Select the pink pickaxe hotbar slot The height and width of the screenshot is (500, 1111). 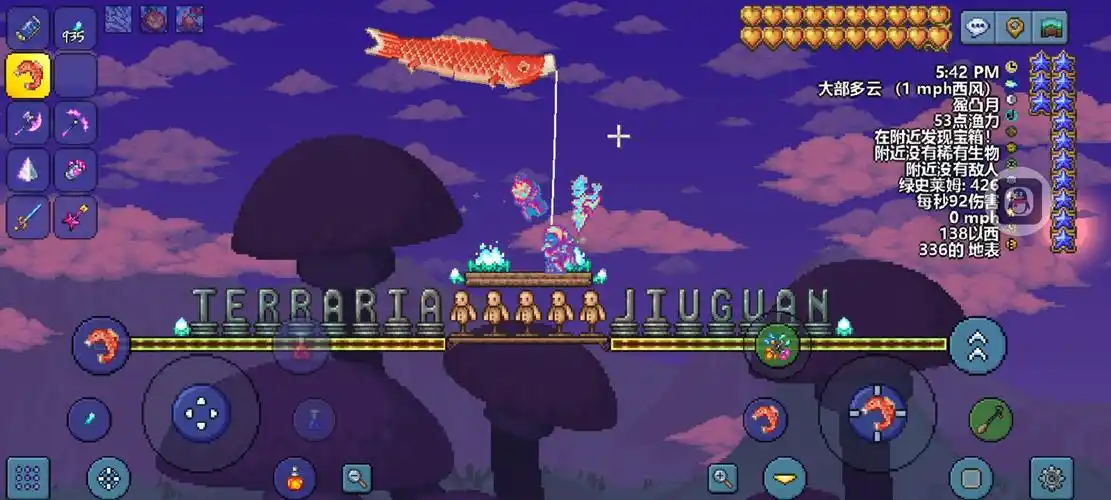(x=75, y=123)
